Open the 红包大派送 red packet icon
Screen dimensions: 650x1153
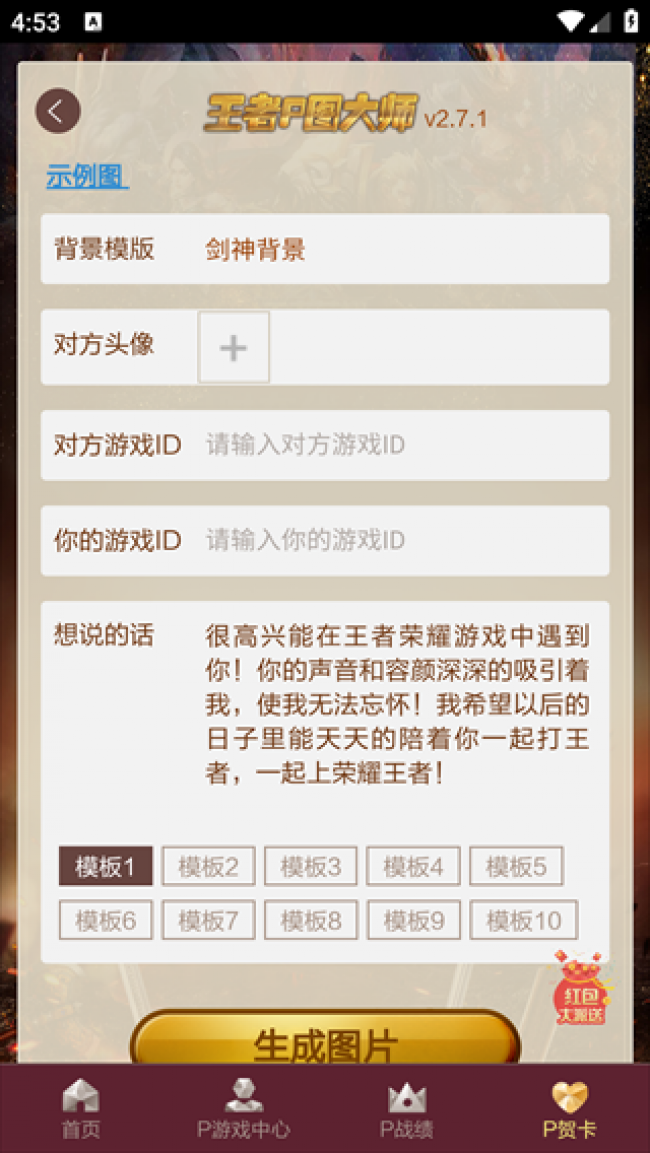coord(581,990)
